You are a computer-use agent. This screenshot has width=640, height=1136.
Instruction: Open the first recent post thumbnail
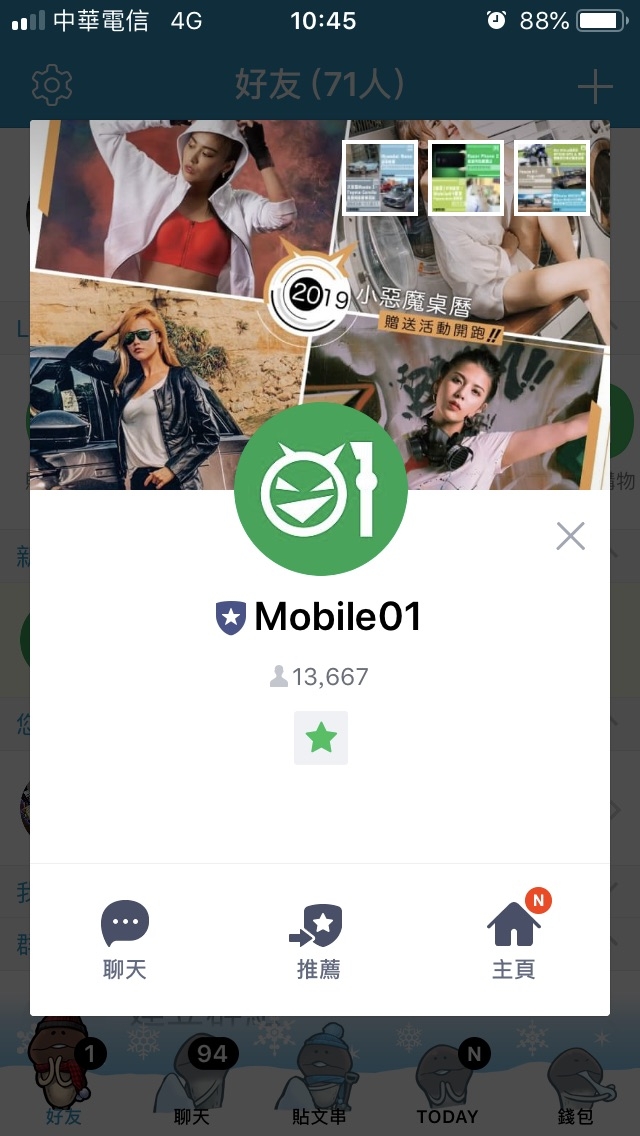point(379,178)
